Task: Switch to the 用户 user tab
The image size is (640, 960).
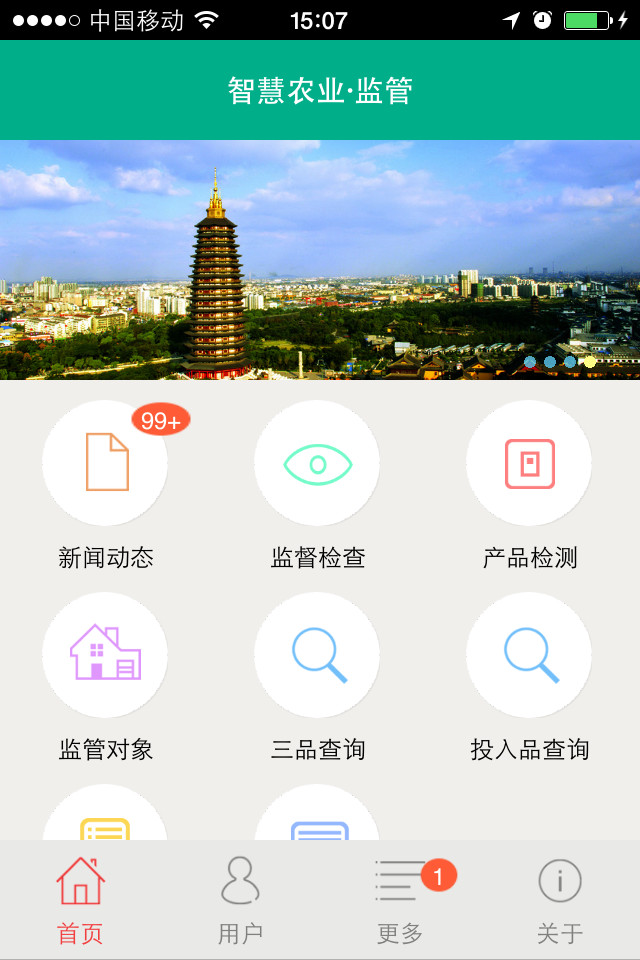Action: (x=240, y=900)
